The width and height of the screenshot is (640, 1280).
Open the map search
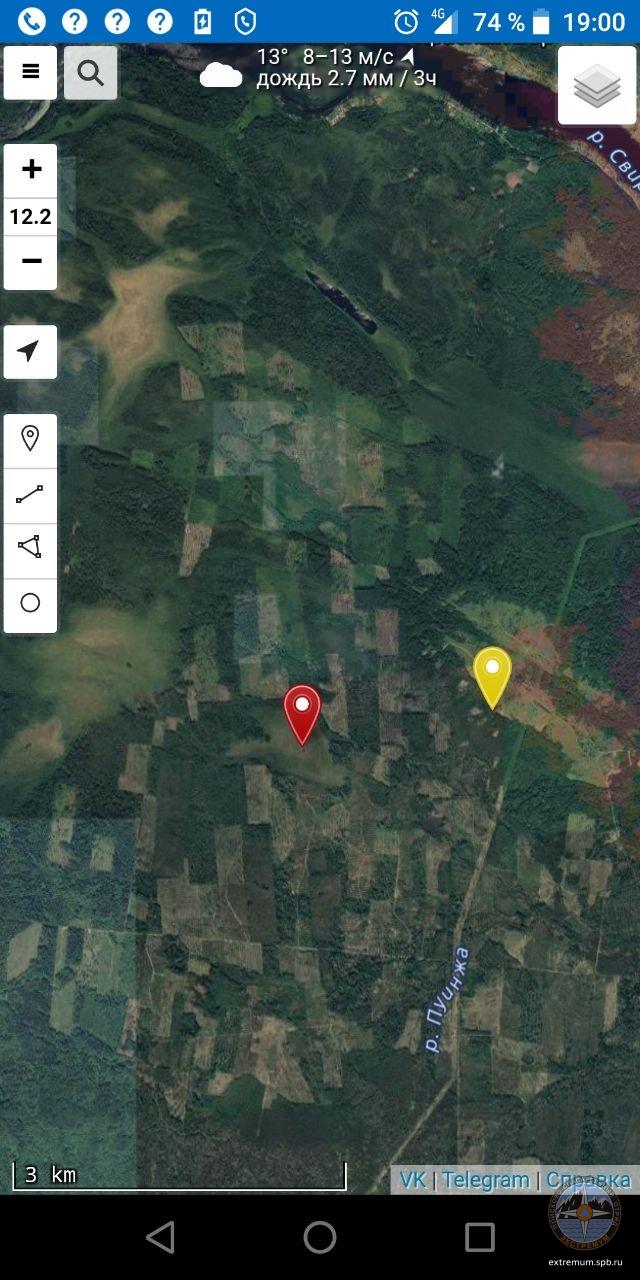pos(90,72)
